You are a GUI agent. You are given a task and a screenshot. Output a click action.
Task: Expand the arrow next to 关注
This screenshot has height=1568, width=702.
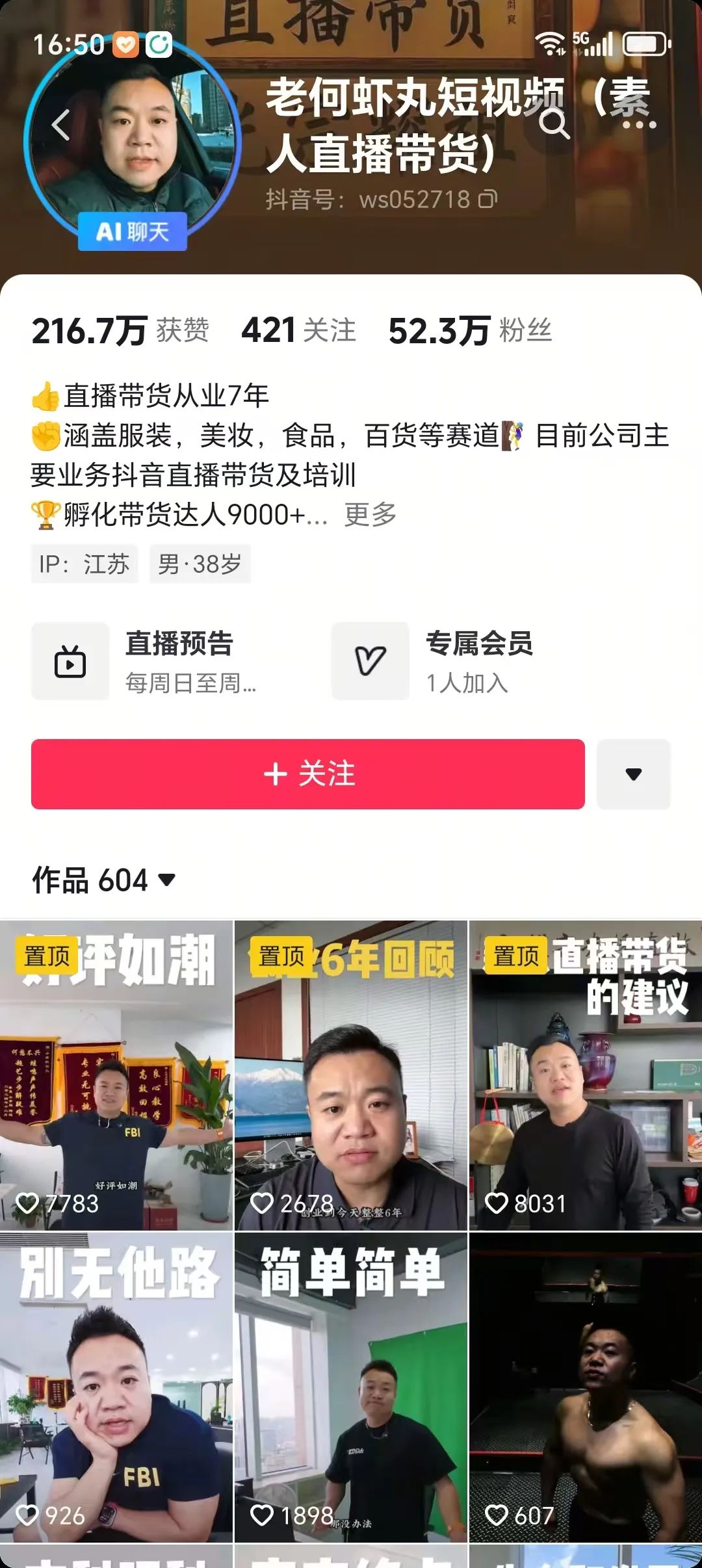click(x=634, y=774)
